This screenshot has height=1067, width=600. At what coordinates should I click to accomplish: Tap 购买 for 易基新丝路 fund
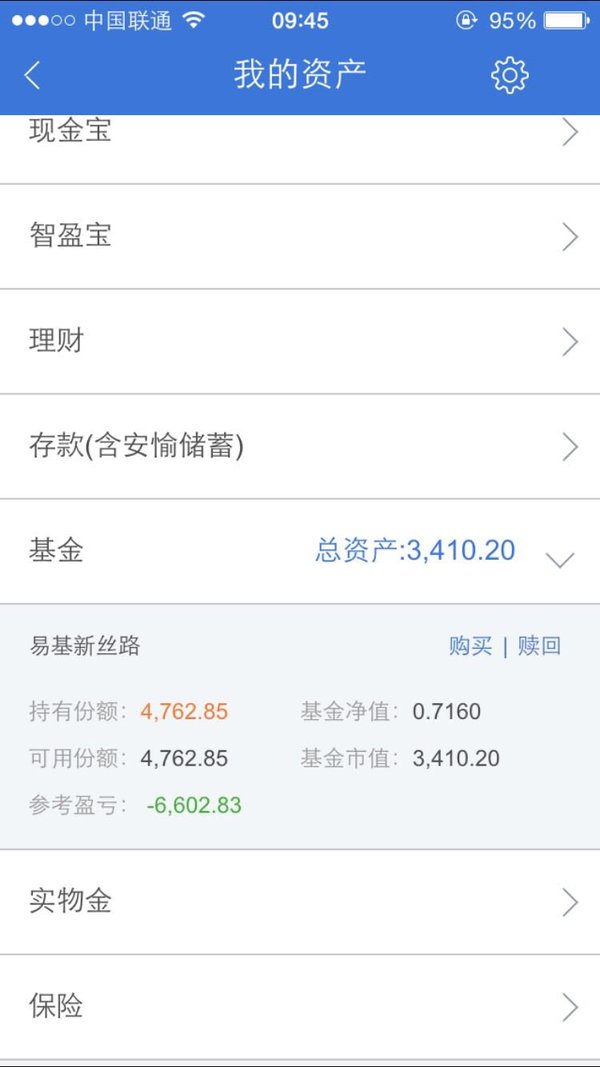point(470,646)
